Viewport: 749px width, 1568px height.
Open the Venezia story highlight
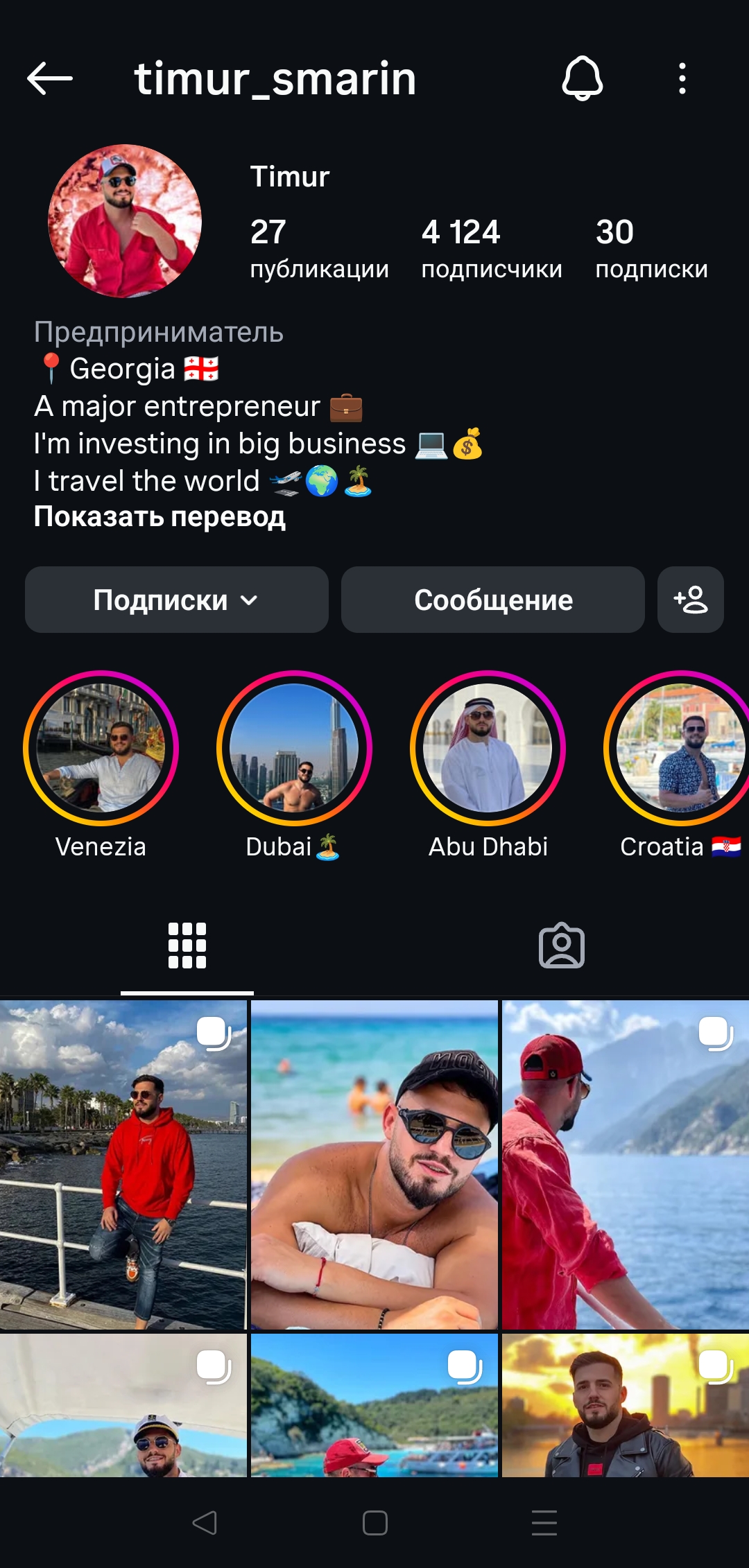tap(101, 765)
